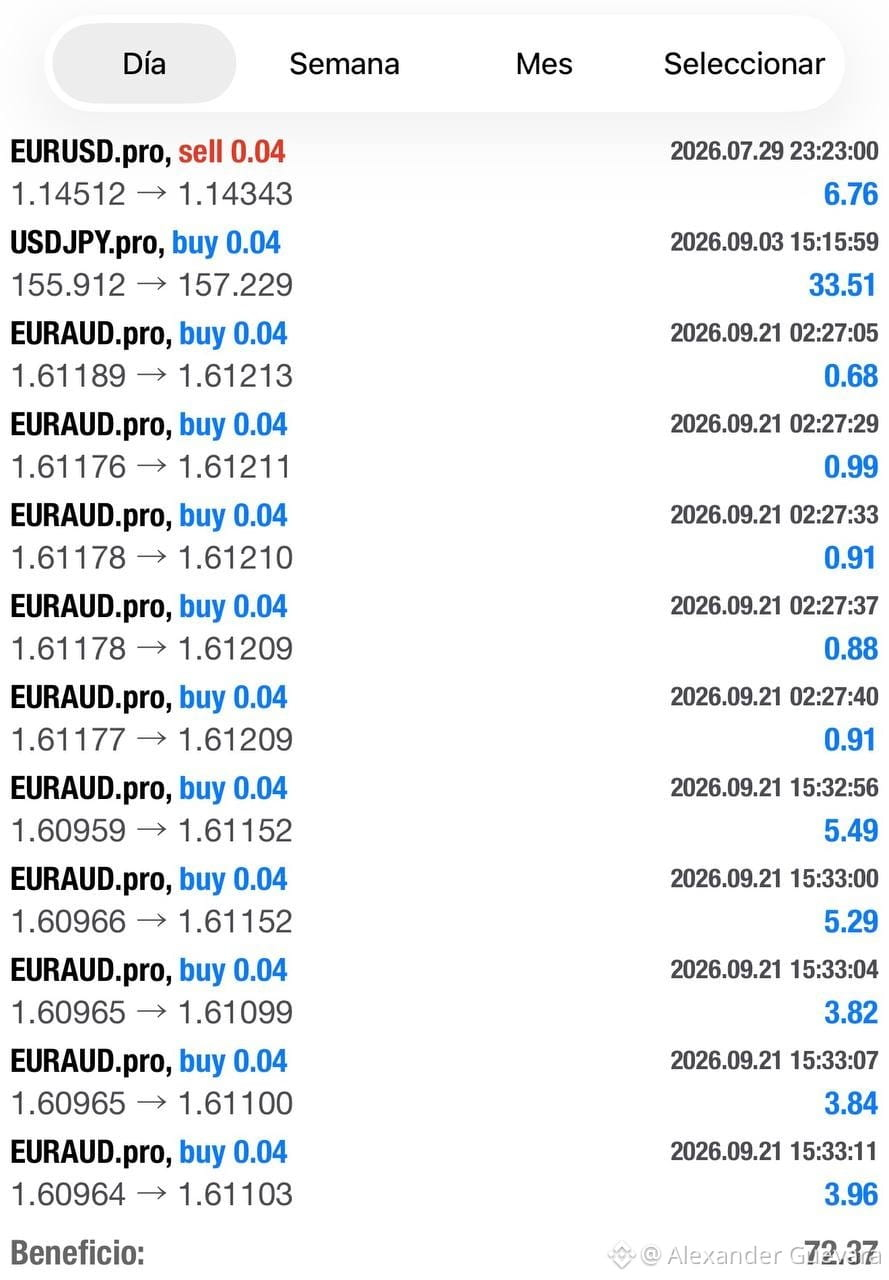
Task: Open the EURAUD.pro trade from 02:27:33
Action: (x=444, y=536)
